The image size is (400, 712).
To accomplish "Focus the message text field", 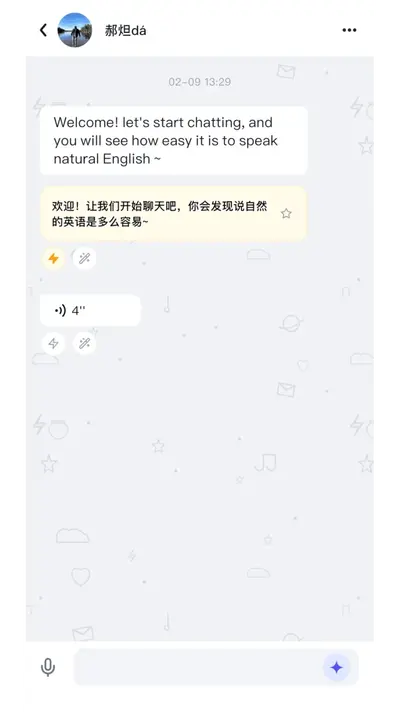I will tap(198, 667).
